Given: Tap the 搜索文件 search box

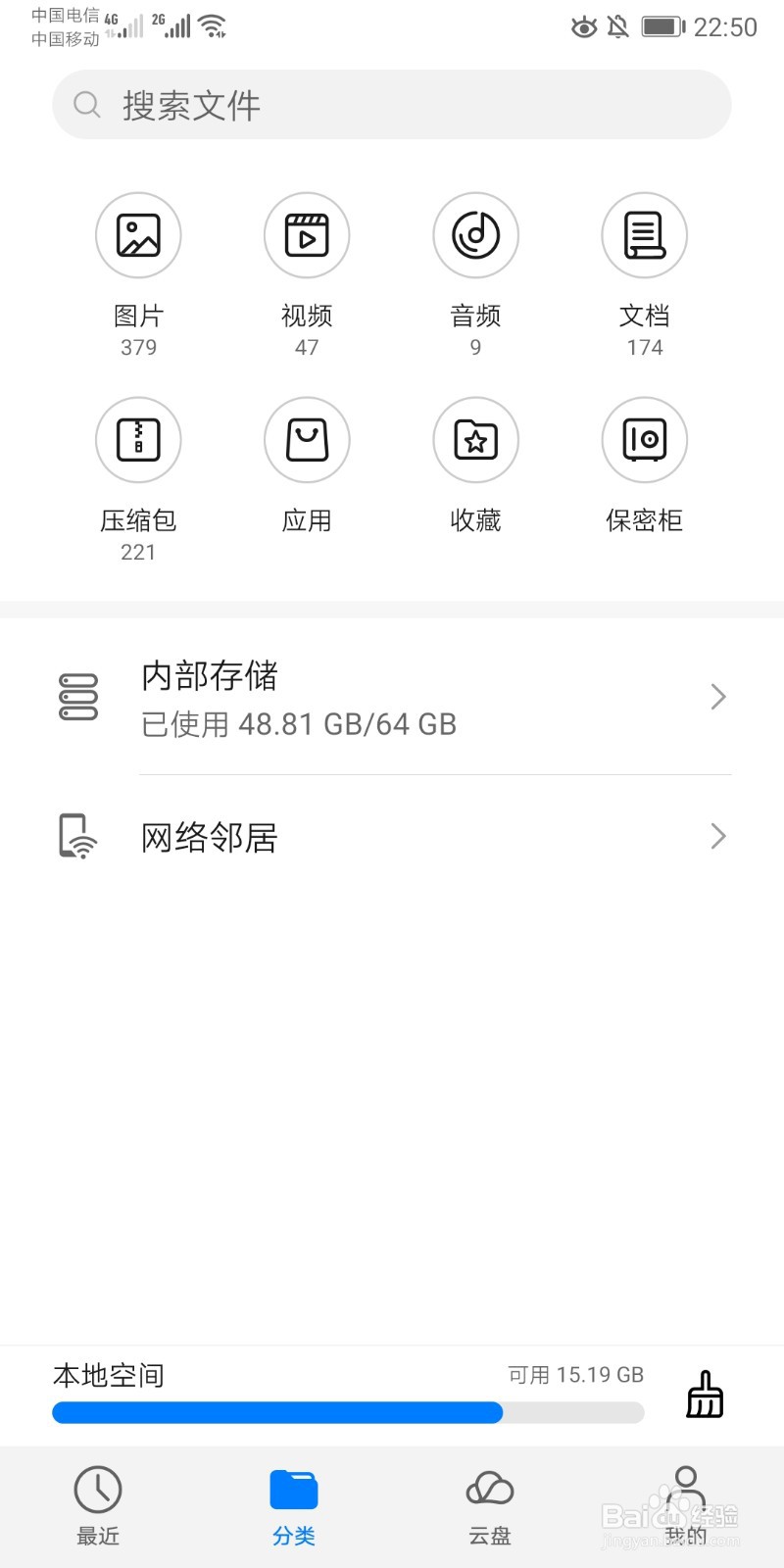Looking at the screenshot, I should (392, 105).
